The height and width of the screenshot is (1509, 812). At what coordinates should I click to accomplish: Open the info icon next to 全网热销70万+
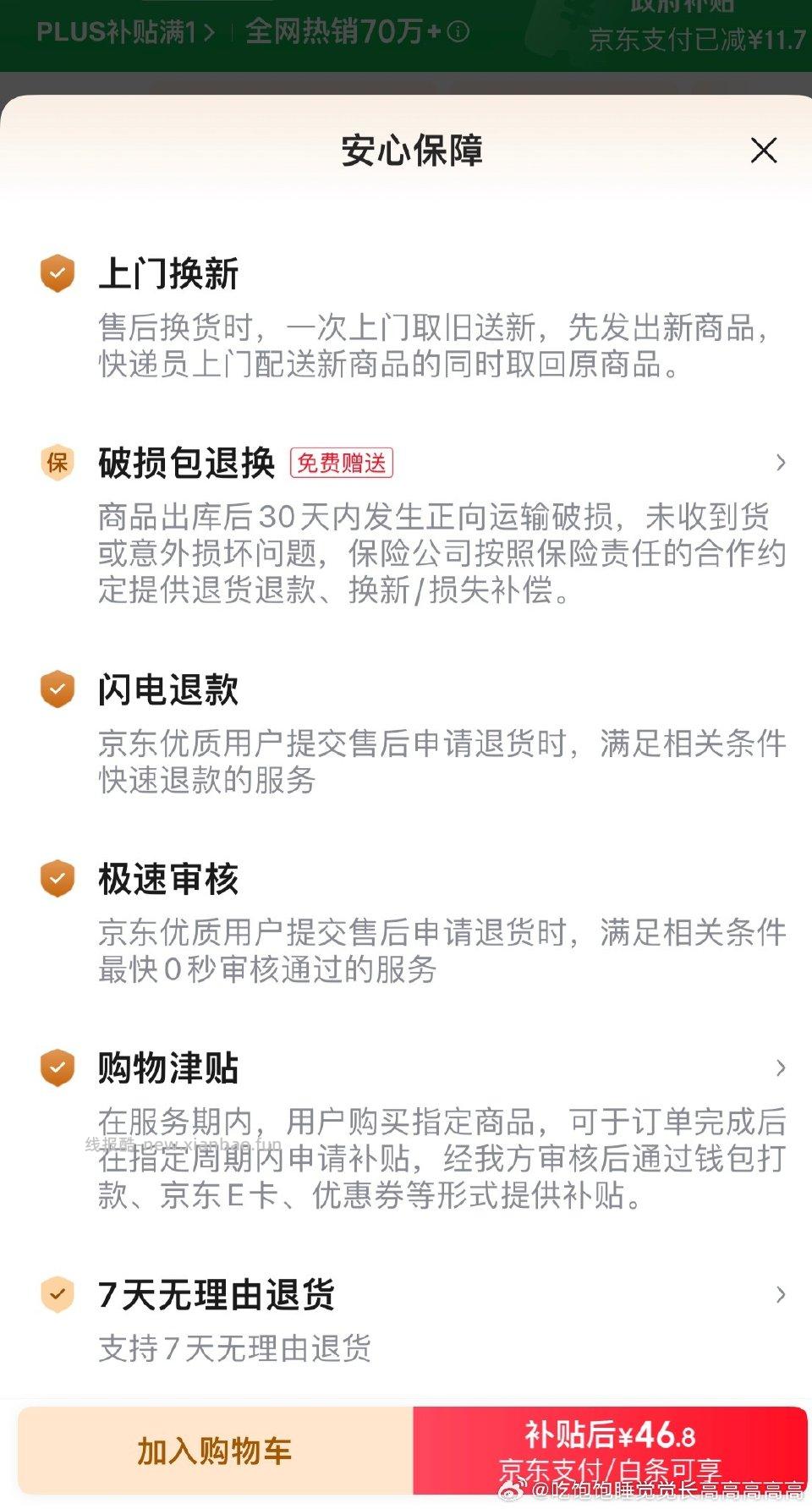point(457,31)
